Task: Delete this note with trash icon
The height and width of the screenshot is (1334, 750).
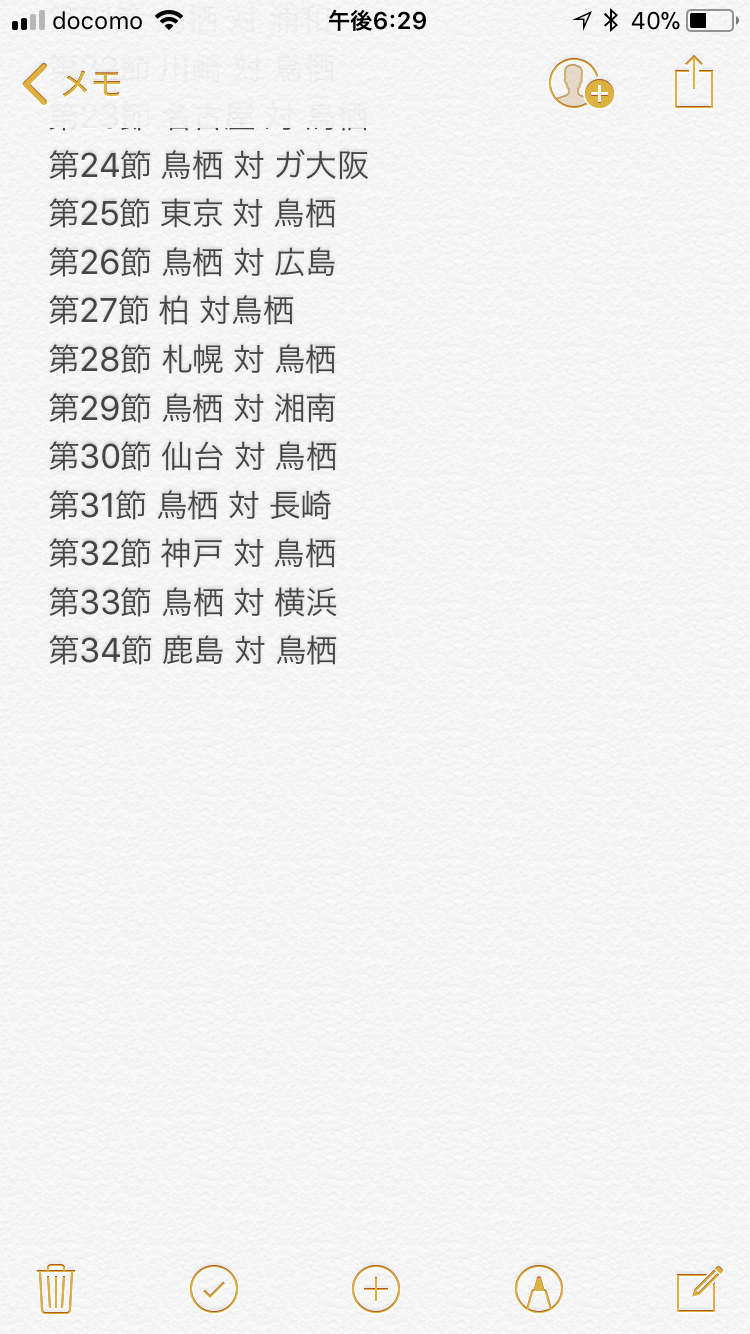Action: coord(56,1288)
